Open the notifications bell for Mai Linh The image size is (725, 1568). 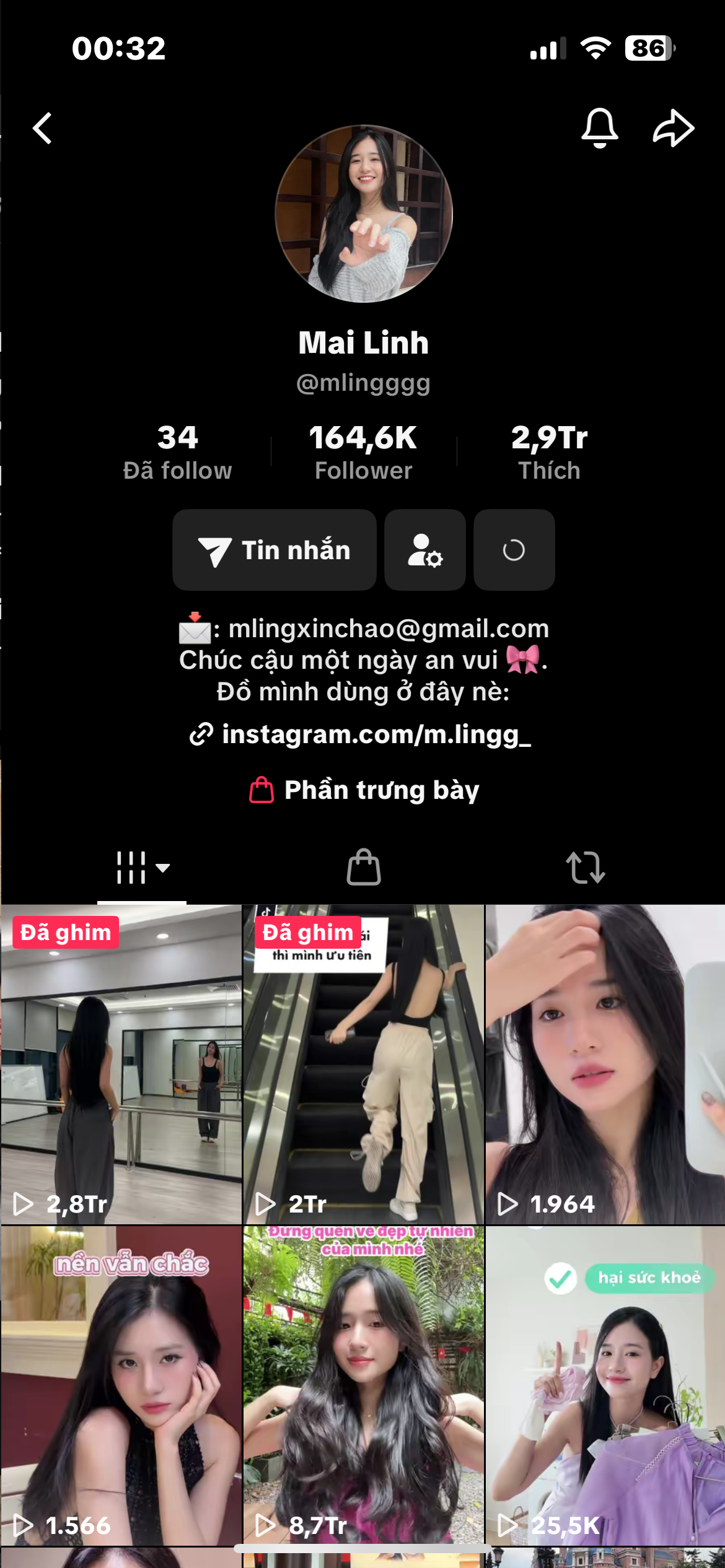pos(599,128)
